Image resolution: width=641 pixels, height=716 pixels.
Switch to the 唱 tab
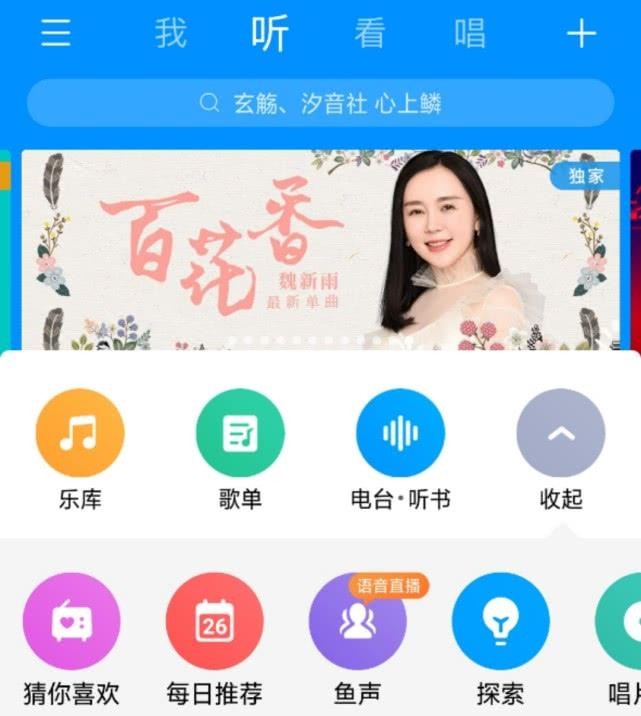[469, 34]
